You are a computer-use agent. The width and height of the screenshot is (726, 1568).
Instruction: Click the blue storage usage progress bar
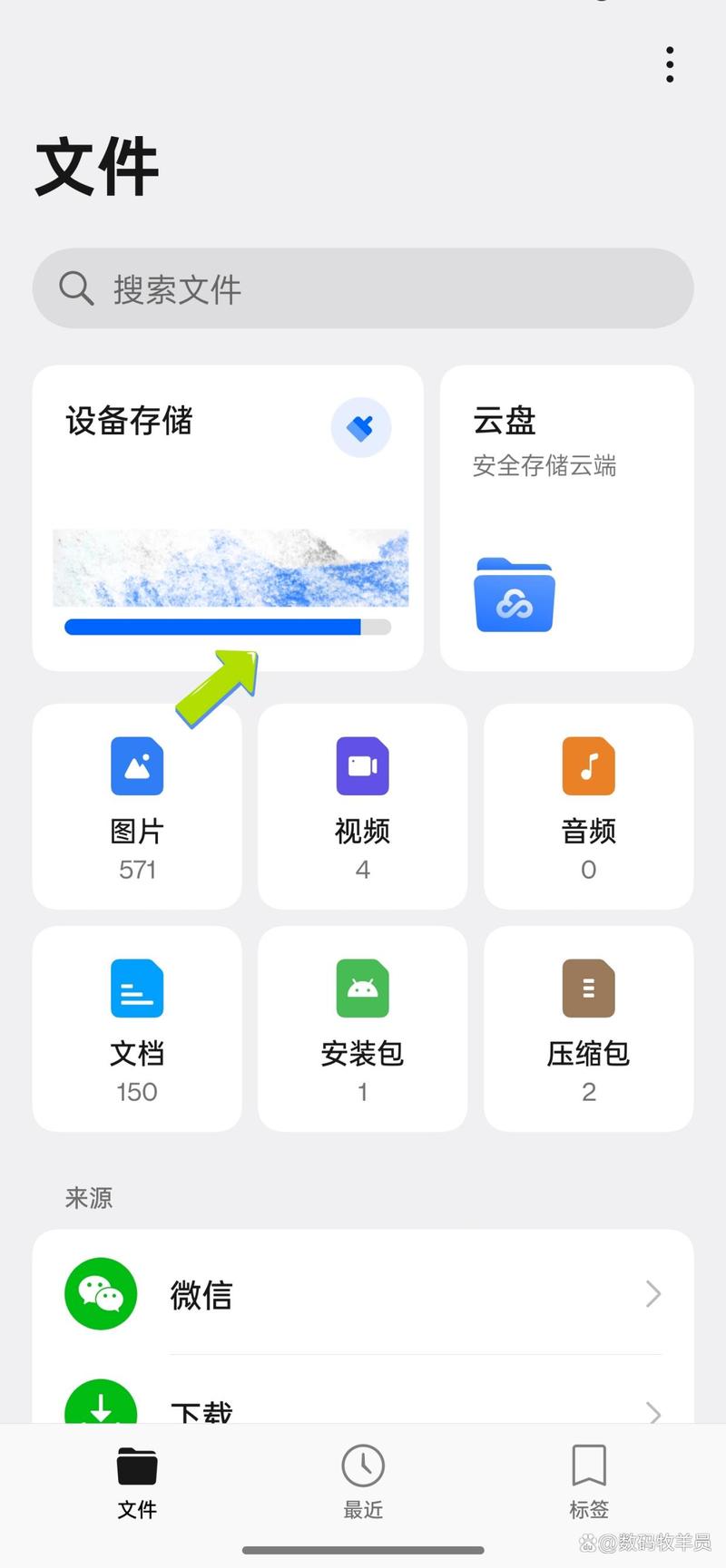[228, 627]
